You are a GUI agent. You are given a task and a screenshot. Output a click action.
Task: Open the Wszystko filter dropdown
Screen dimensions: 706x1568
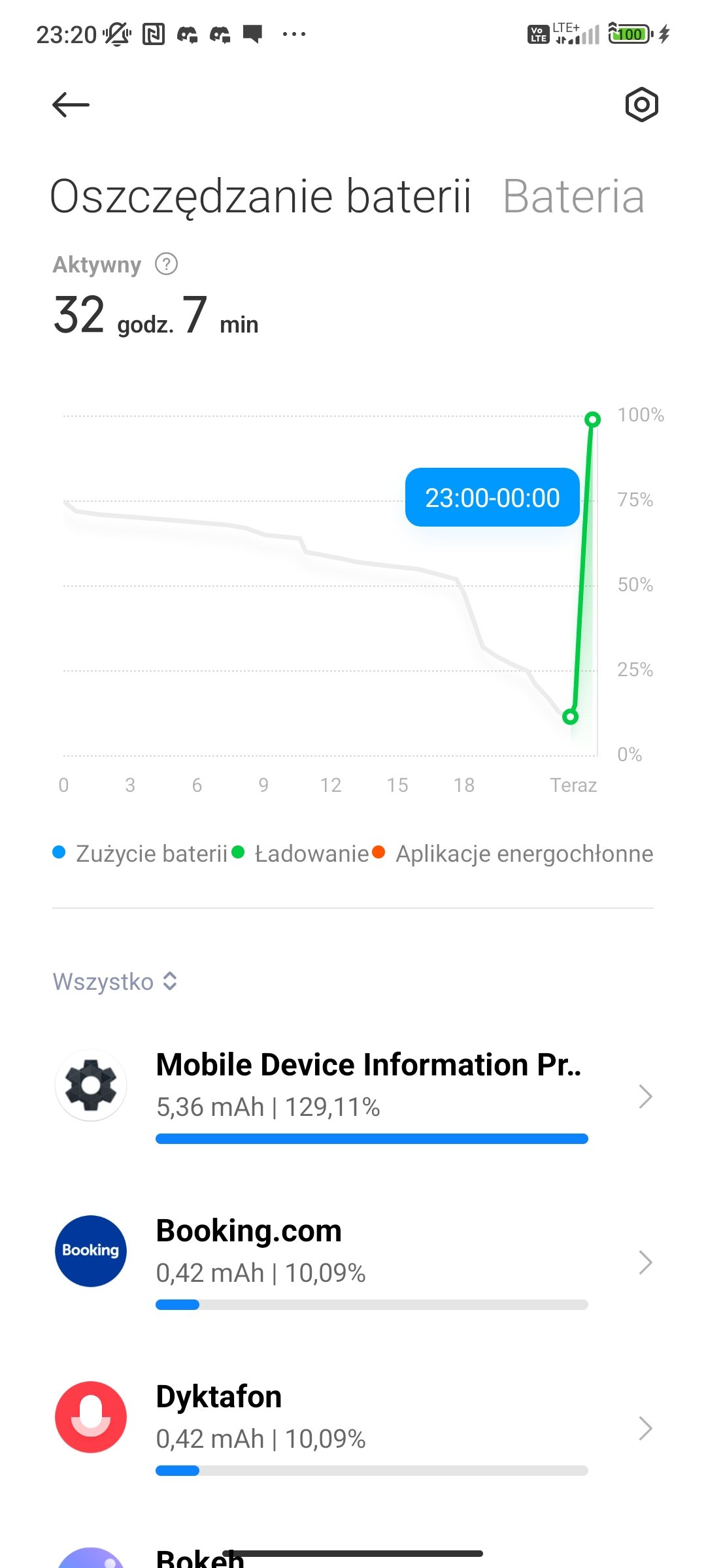[x=115, y=981]
